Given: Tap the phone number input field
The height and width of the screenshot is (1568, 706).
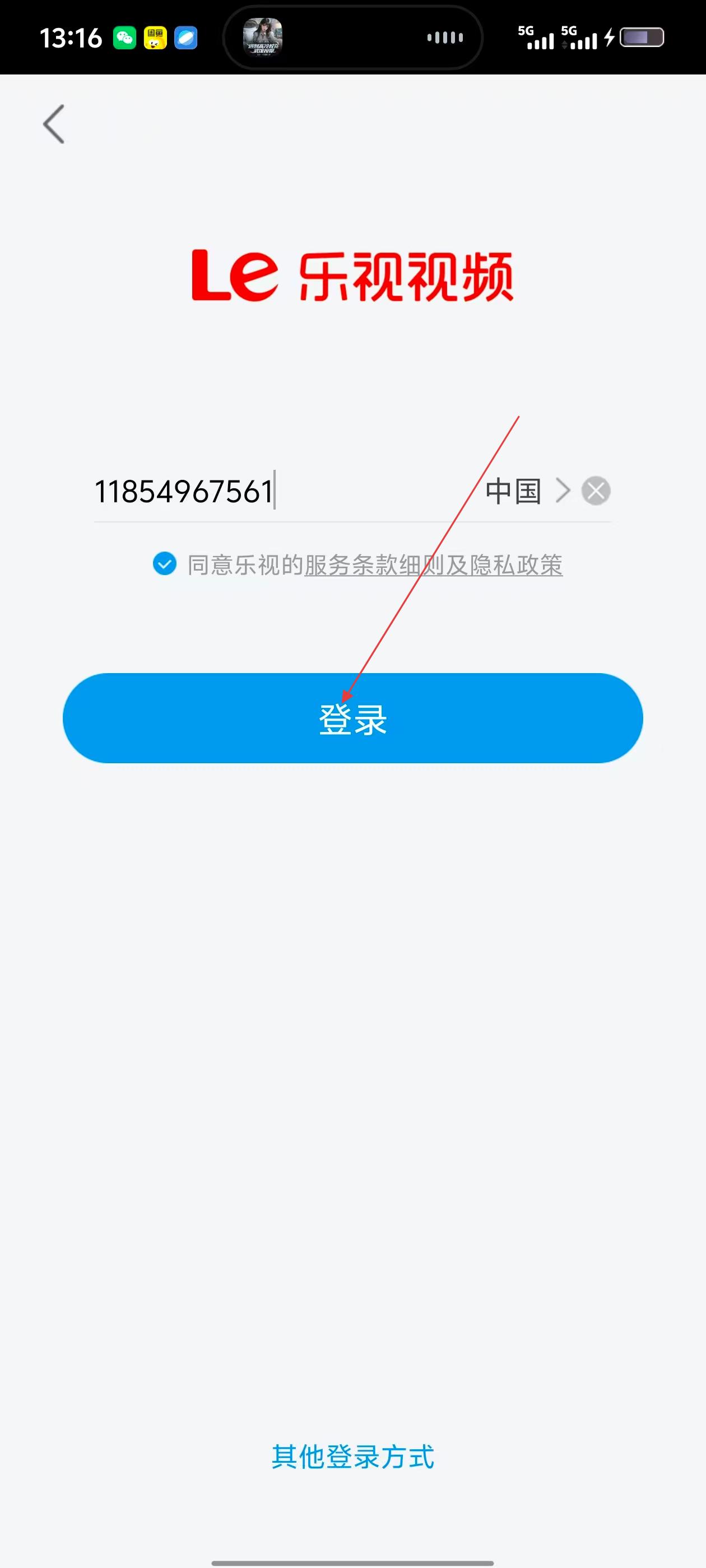Looking at the screenshot, I should click(x=274, y=491).
